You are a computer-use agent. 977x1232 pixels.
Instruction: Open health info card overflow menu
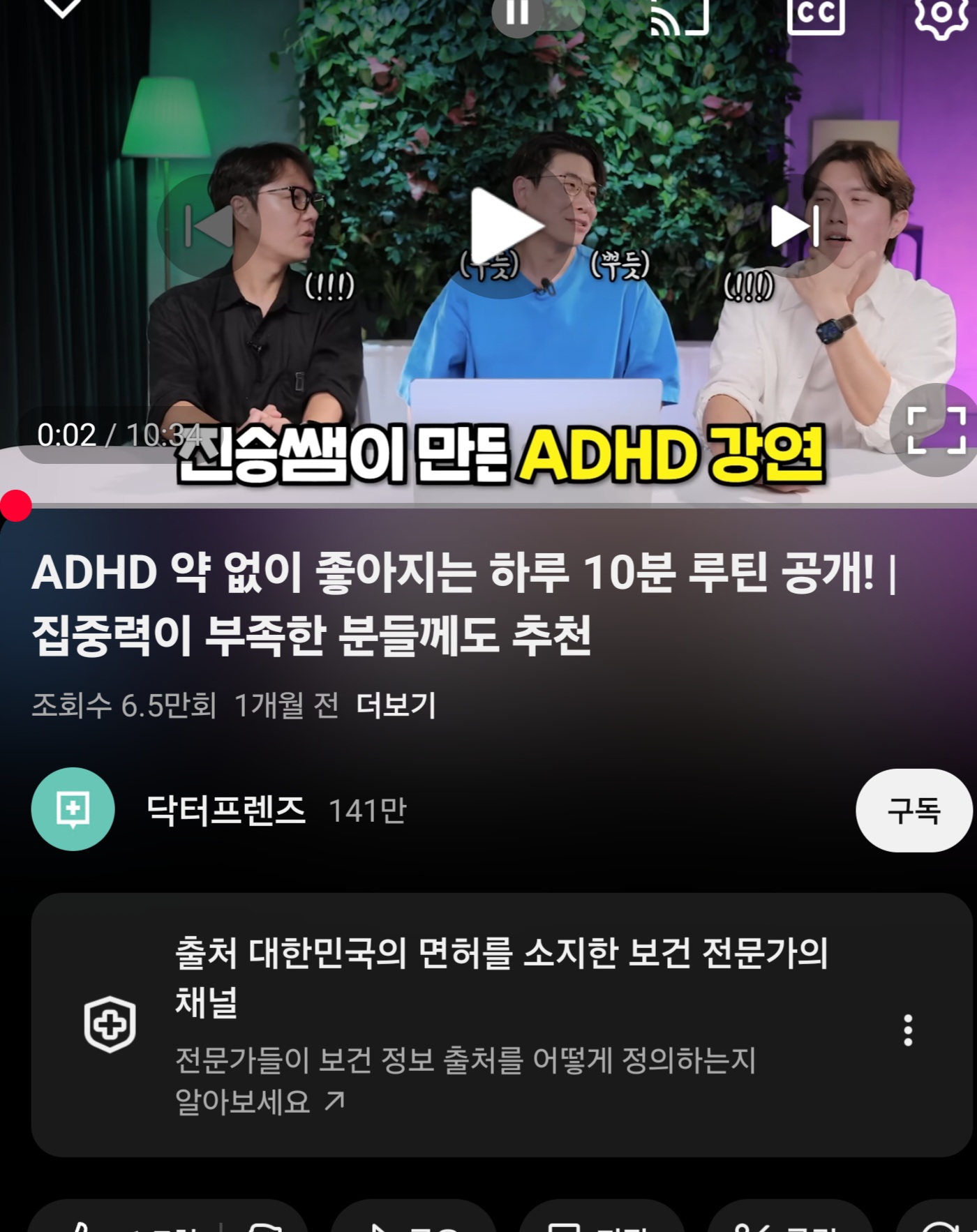click(x=908, y=1030)
